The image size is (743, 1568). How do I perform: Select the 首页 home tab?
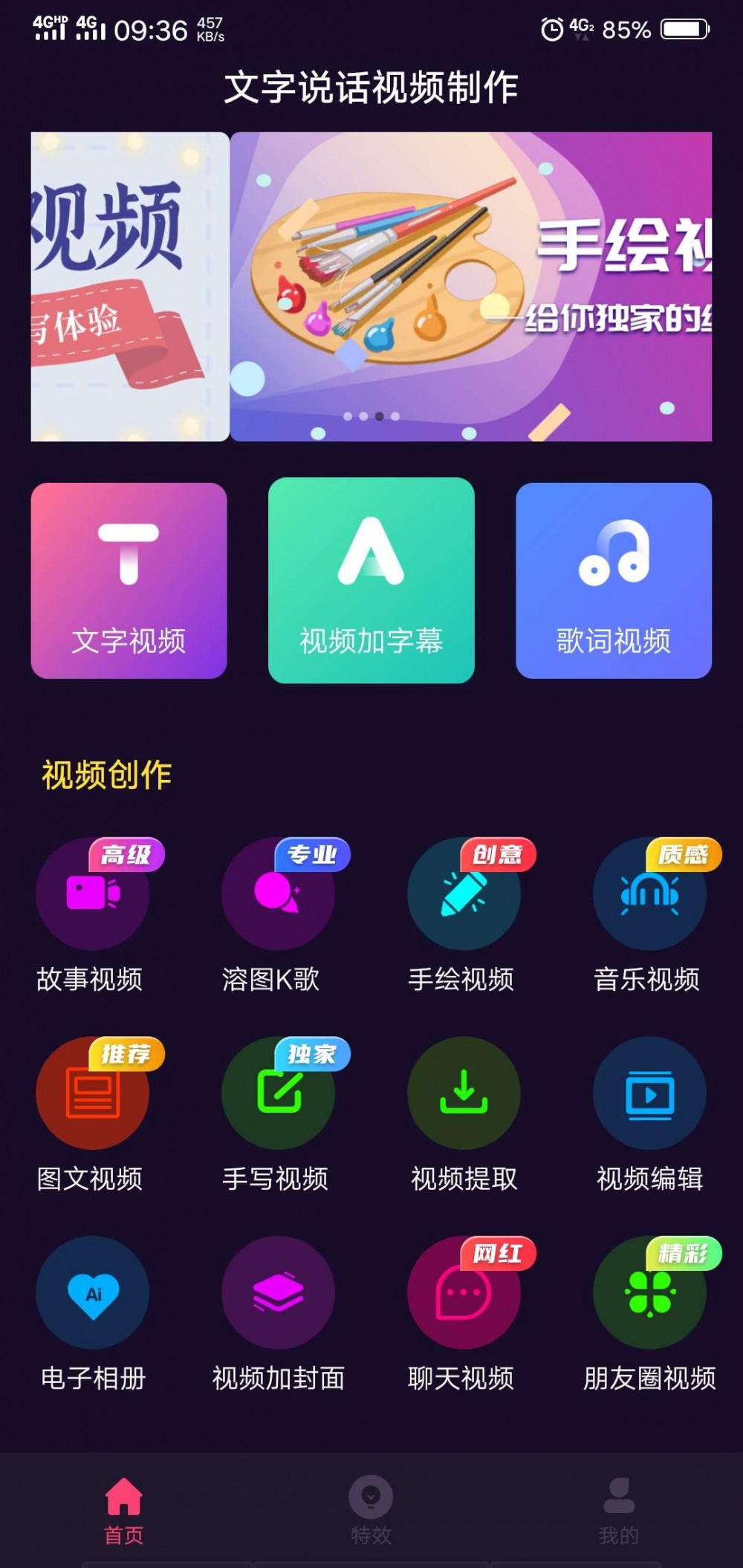123,1512
